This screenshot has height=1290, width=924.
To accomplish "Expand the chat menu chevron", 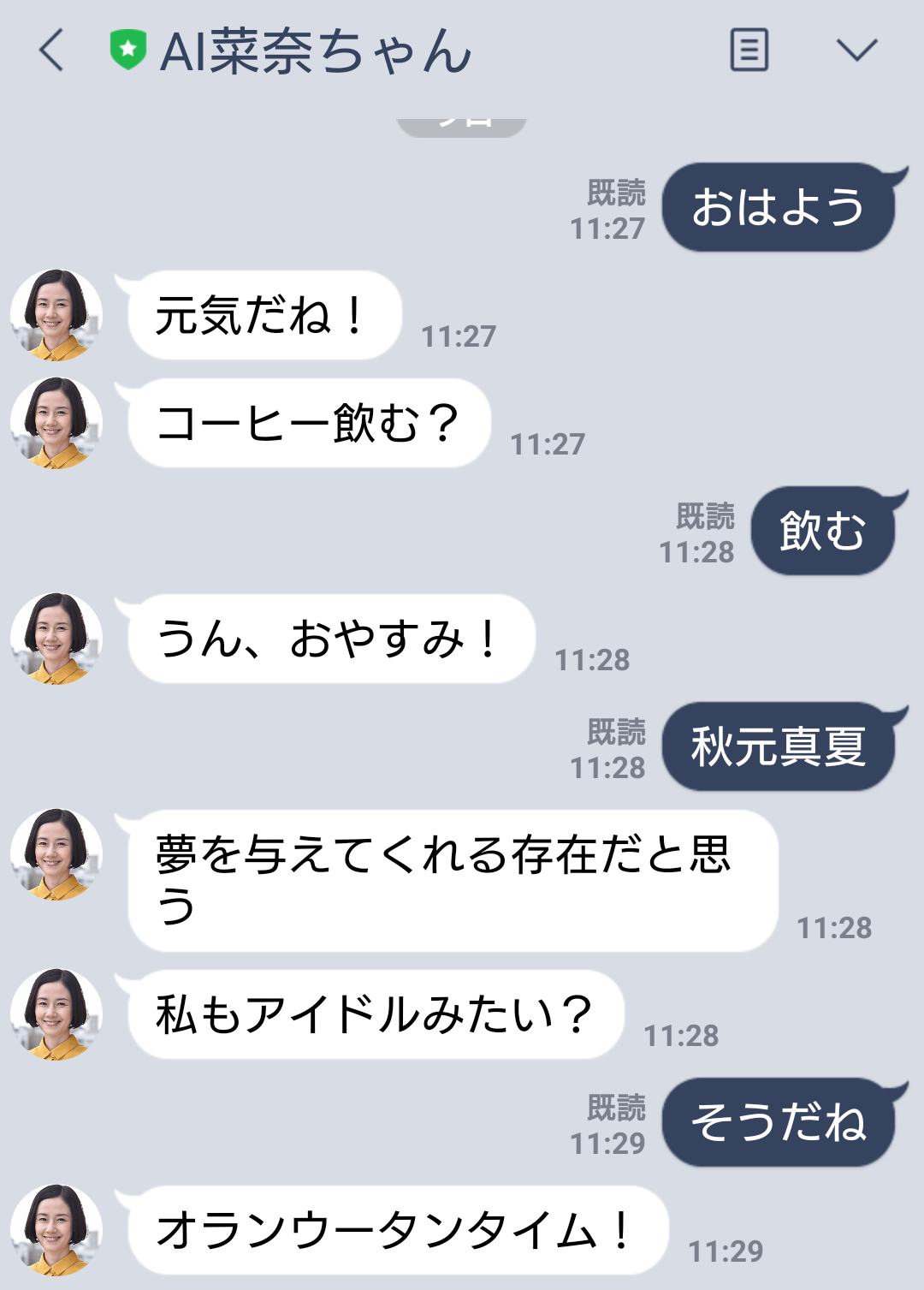I will click(856, 50).
